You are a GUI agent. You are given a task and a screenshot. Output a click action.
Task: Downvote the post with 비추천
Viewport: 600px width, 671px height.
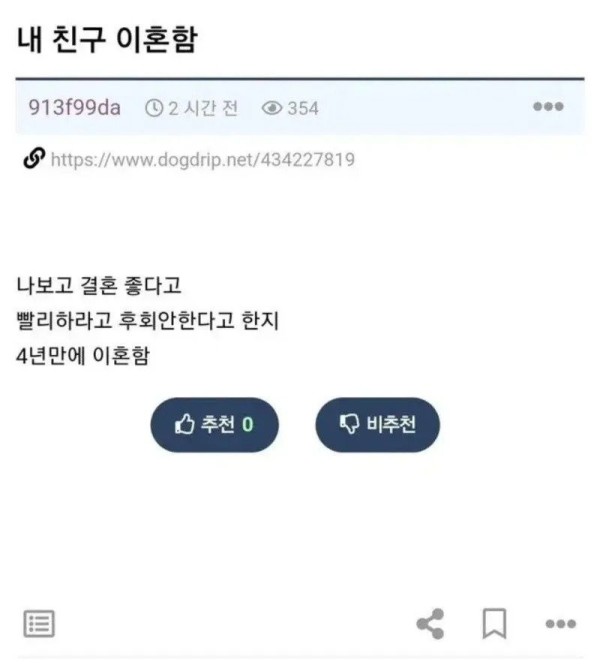point(378,425)
